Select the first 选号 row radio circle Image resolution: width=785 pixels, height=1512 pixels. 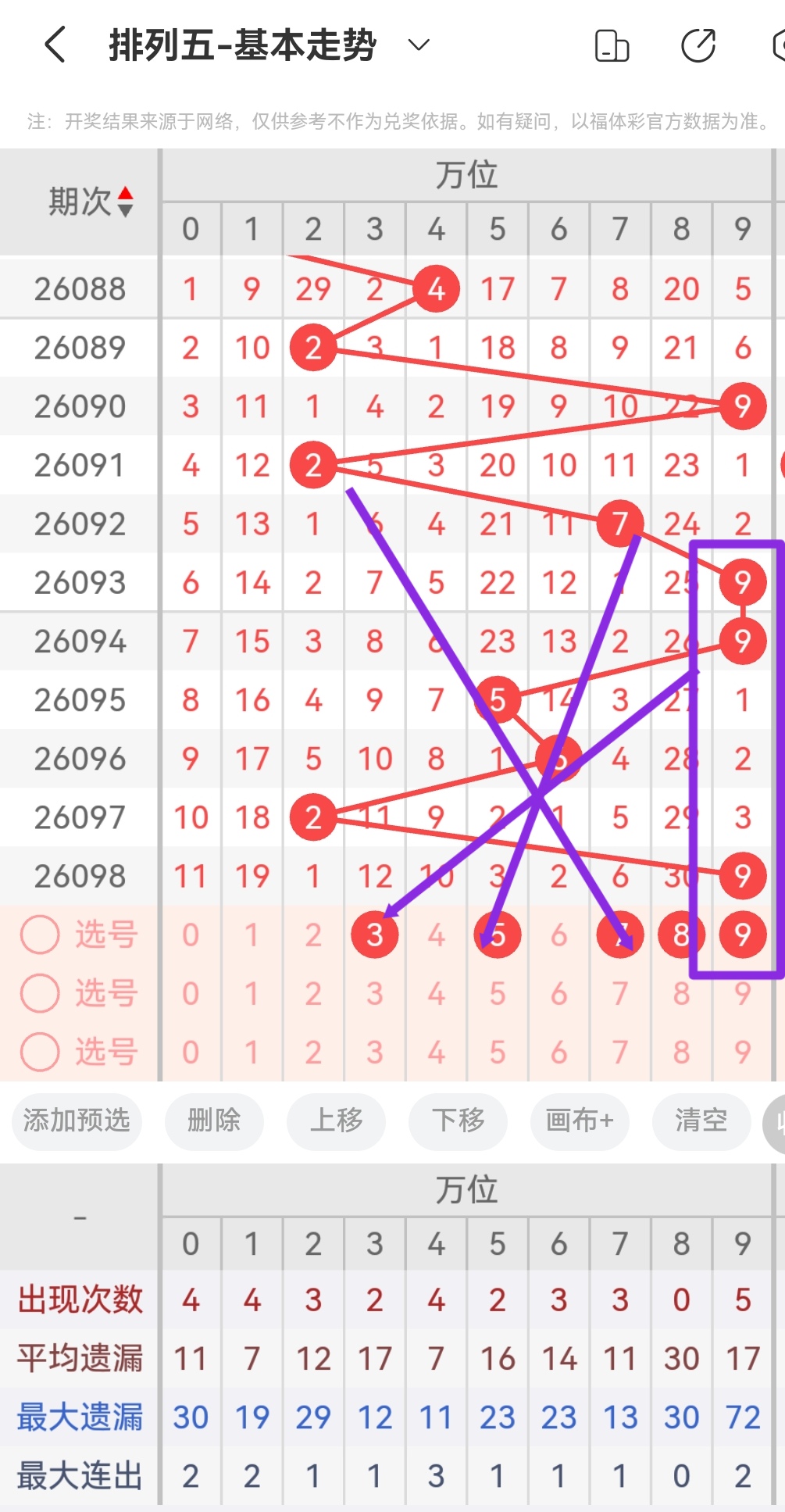point(40,934)
